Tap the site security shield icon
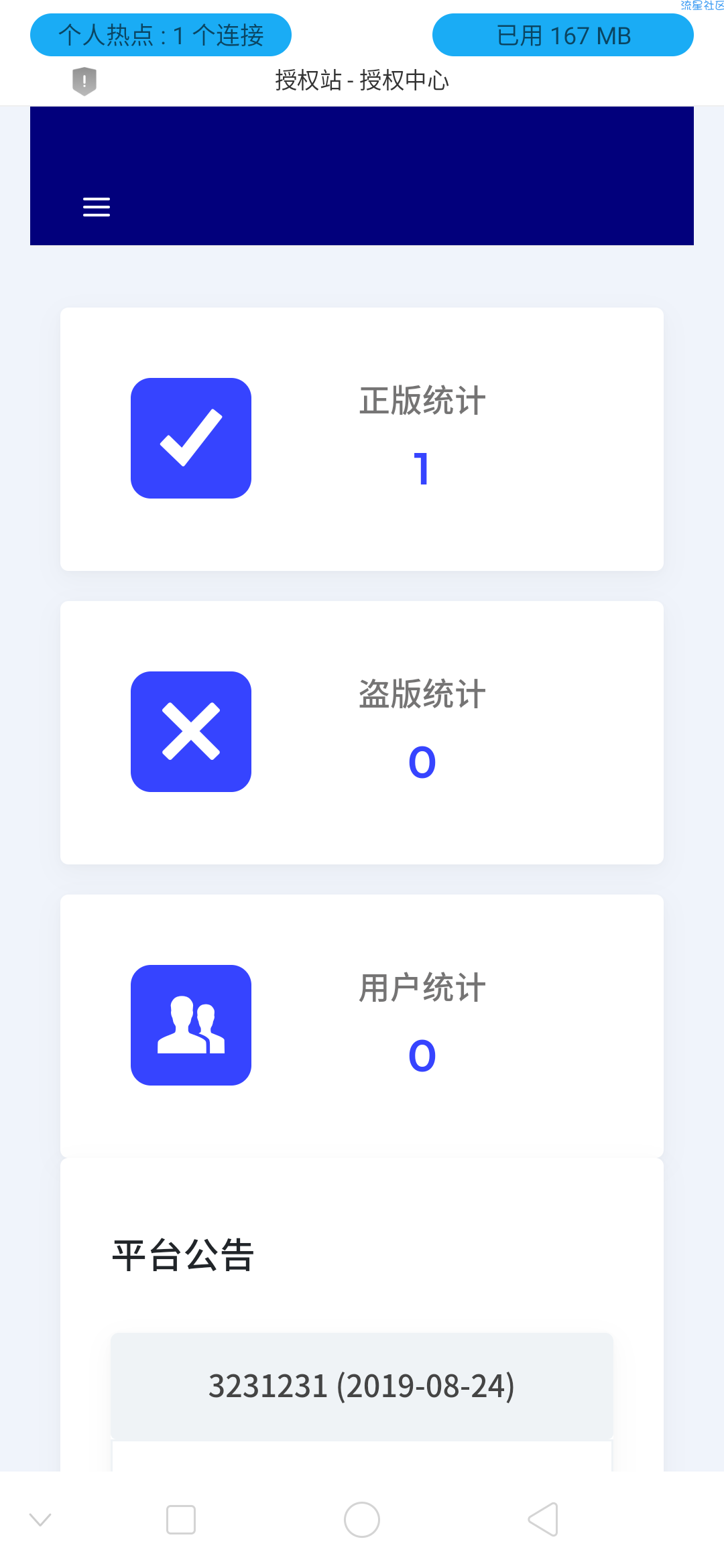This screenshot has width=724, height=1568. [84, 81]
